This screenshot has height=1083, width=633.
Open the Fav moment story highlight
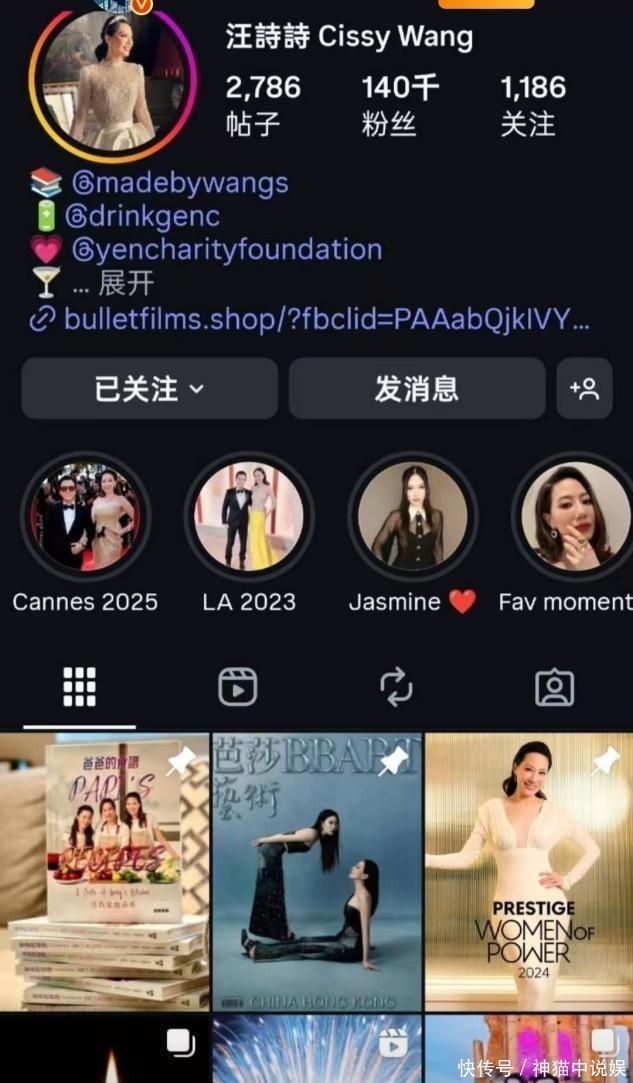[575, 516]
